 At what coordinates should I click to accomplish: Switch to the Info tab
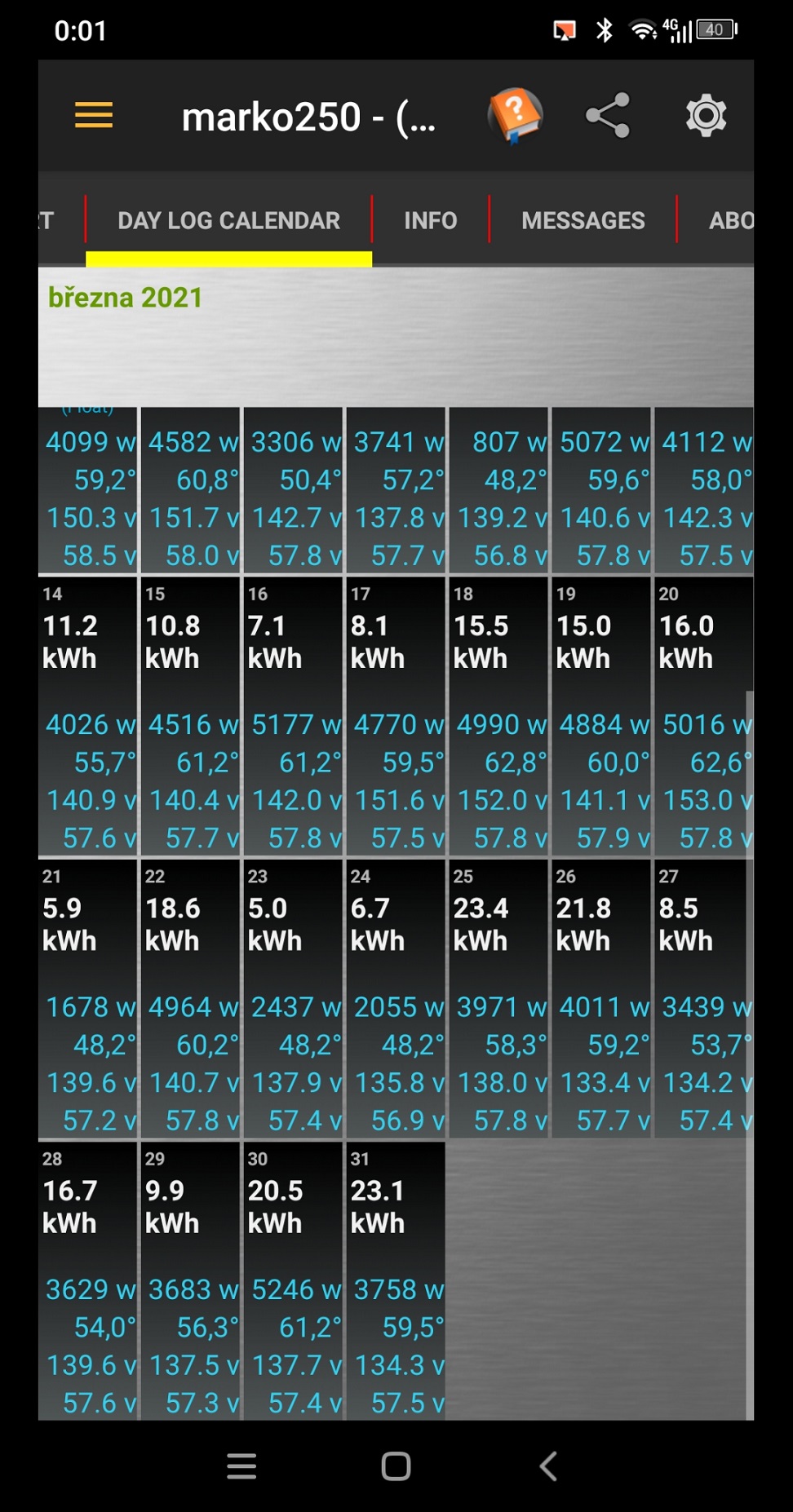430,221
